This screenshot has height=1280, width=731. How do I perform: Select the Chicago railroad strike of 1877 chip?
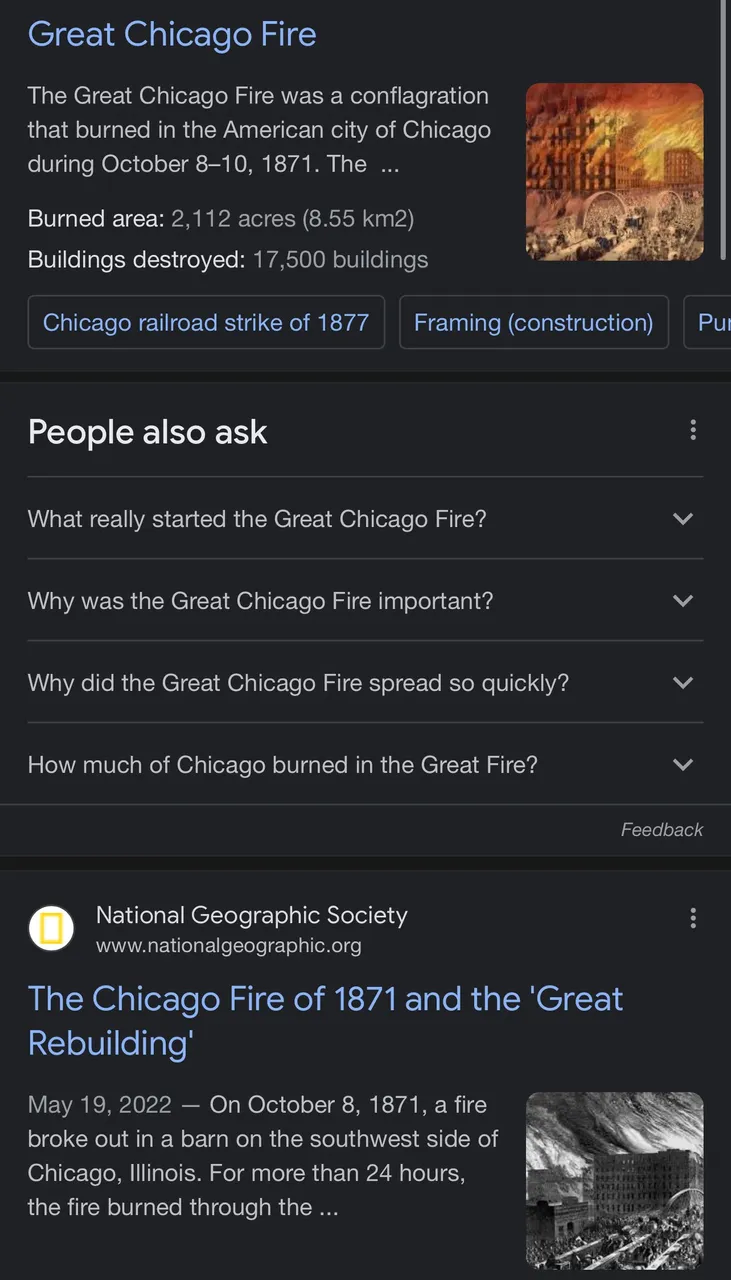(x=206, y=322)
